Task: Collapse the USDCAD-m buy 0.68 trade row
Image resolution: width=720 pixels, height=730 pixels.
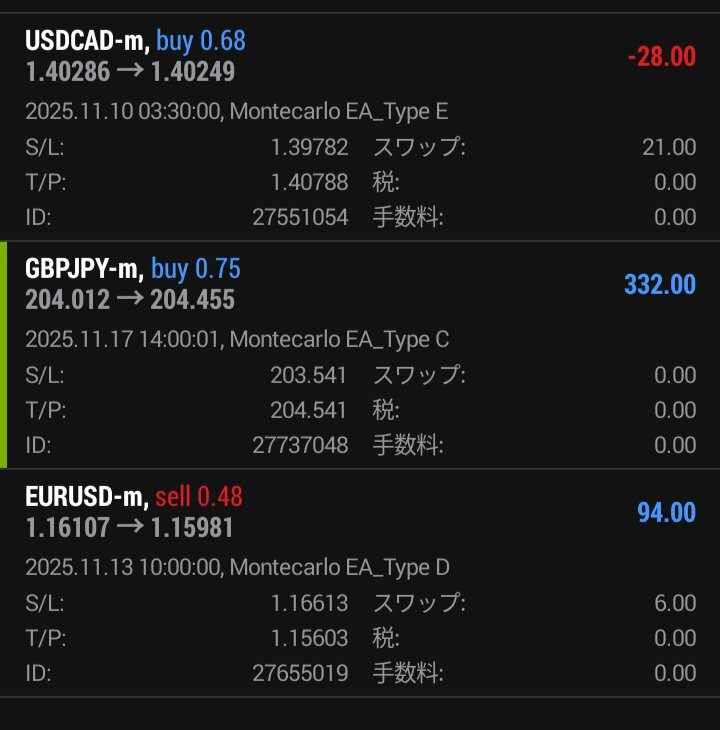Action: click(x=360, y=56)
